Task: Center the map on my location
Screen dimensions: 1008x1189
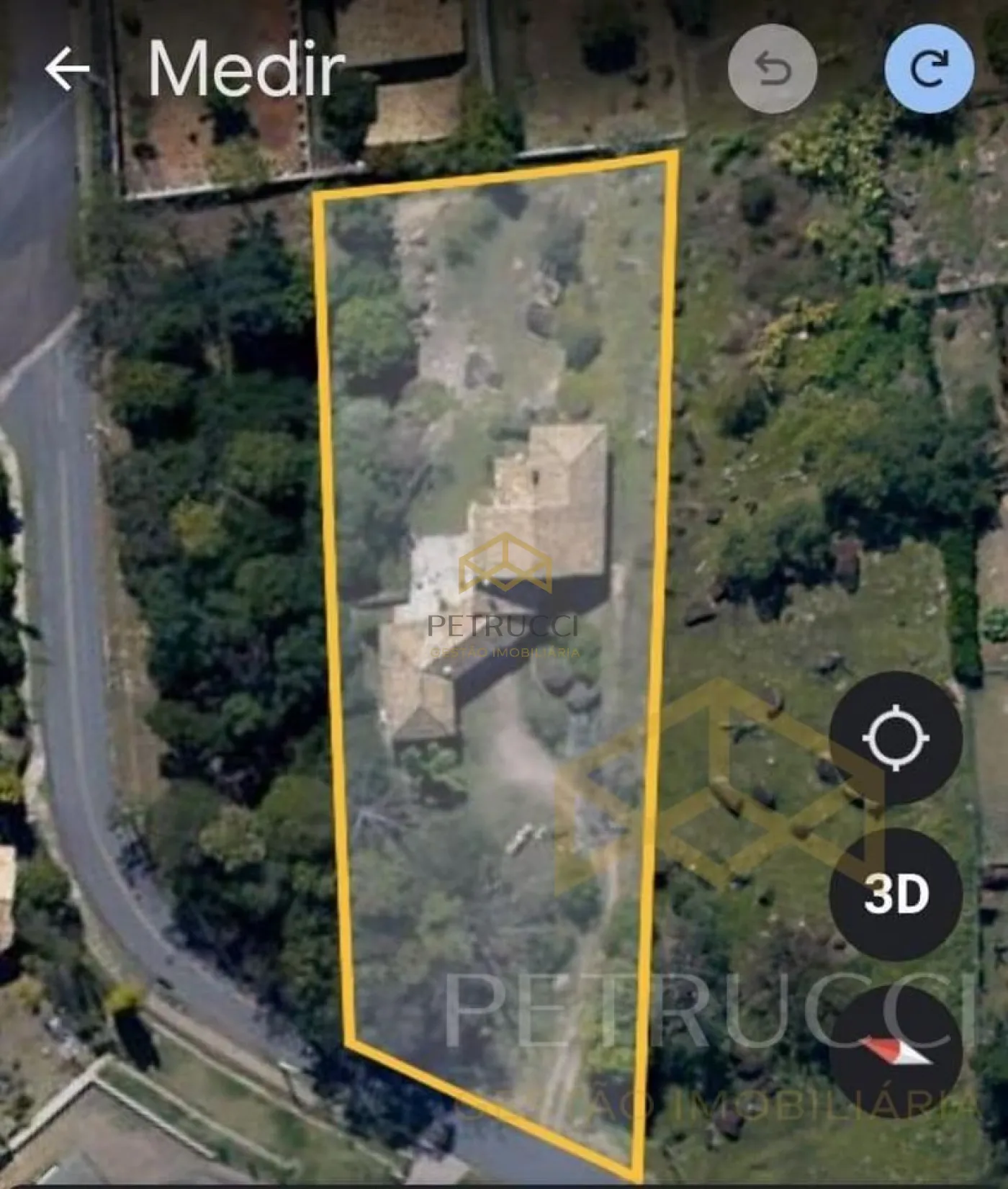Action: (x=896, y=737)
